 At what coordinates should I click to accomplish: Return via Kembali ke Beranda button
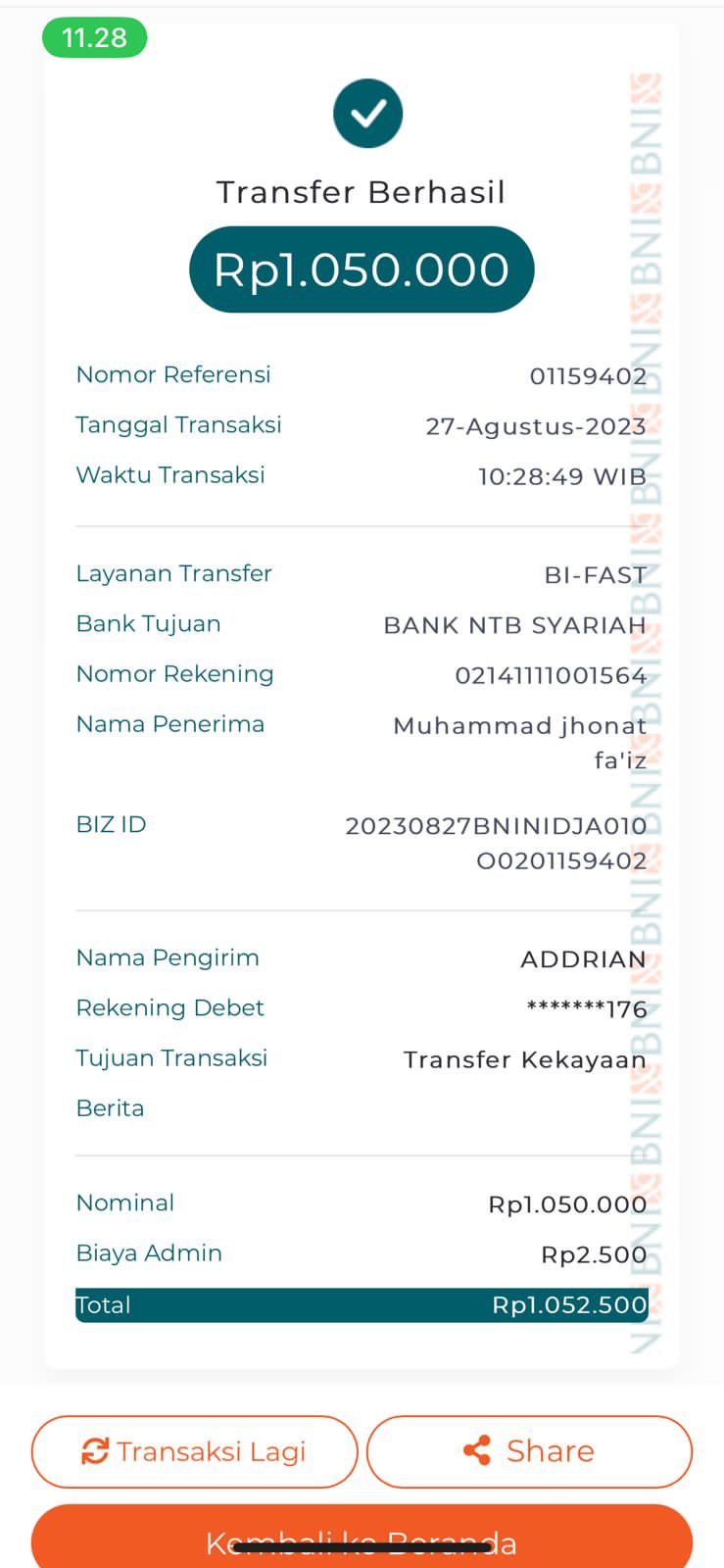362,1539
